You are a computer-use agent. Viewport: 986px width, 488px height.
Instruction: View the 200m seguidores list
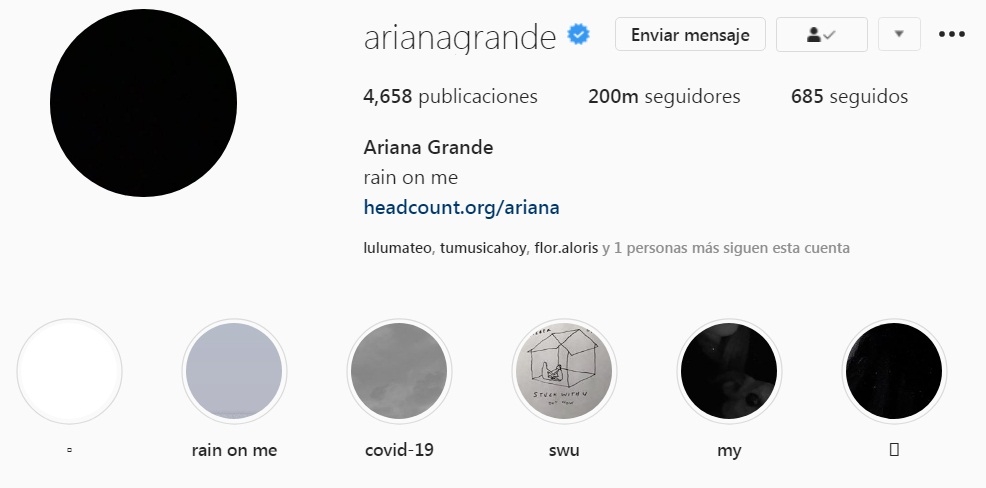click(x=664, y=97)
